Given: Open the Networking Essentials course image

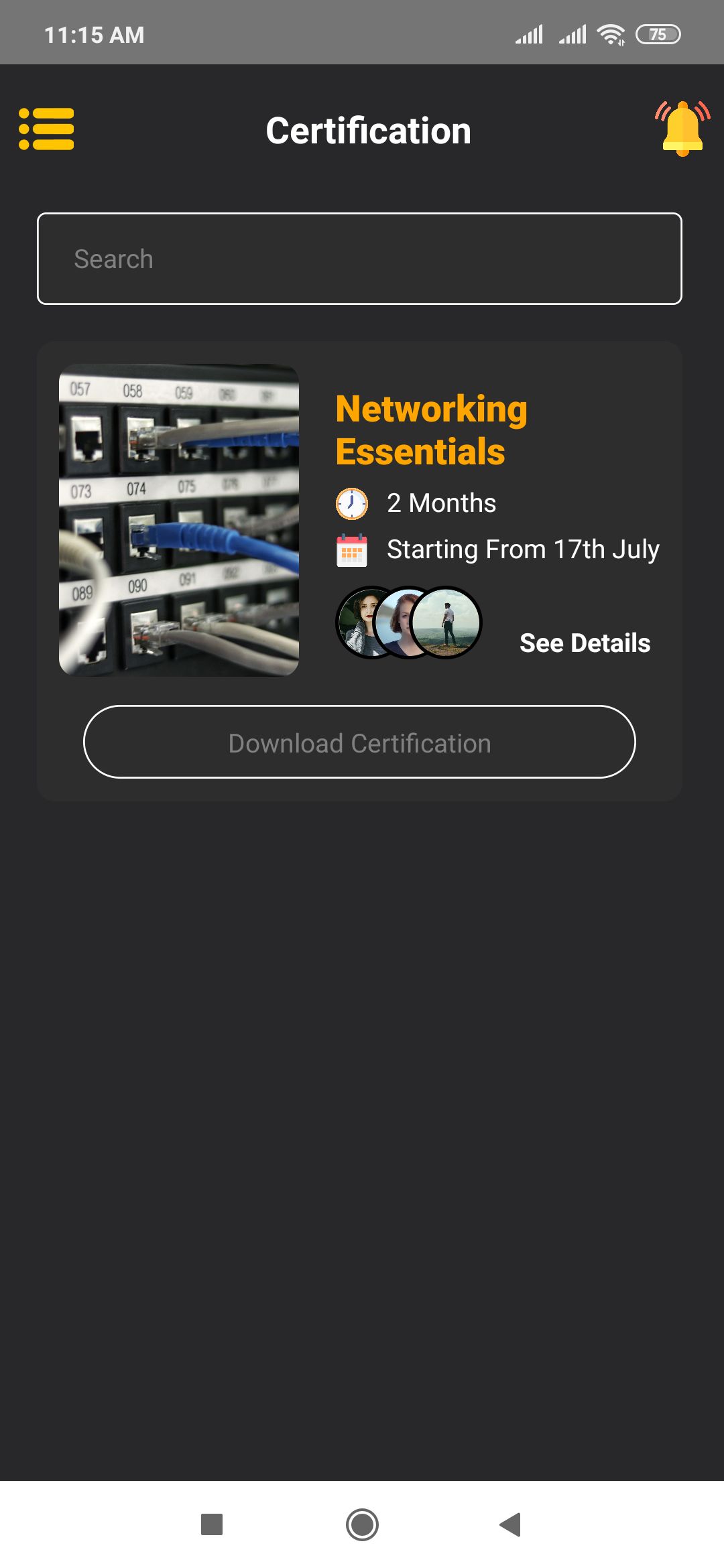Looking at the screenshot, I should pyautogui.click(x=179, y=520).
